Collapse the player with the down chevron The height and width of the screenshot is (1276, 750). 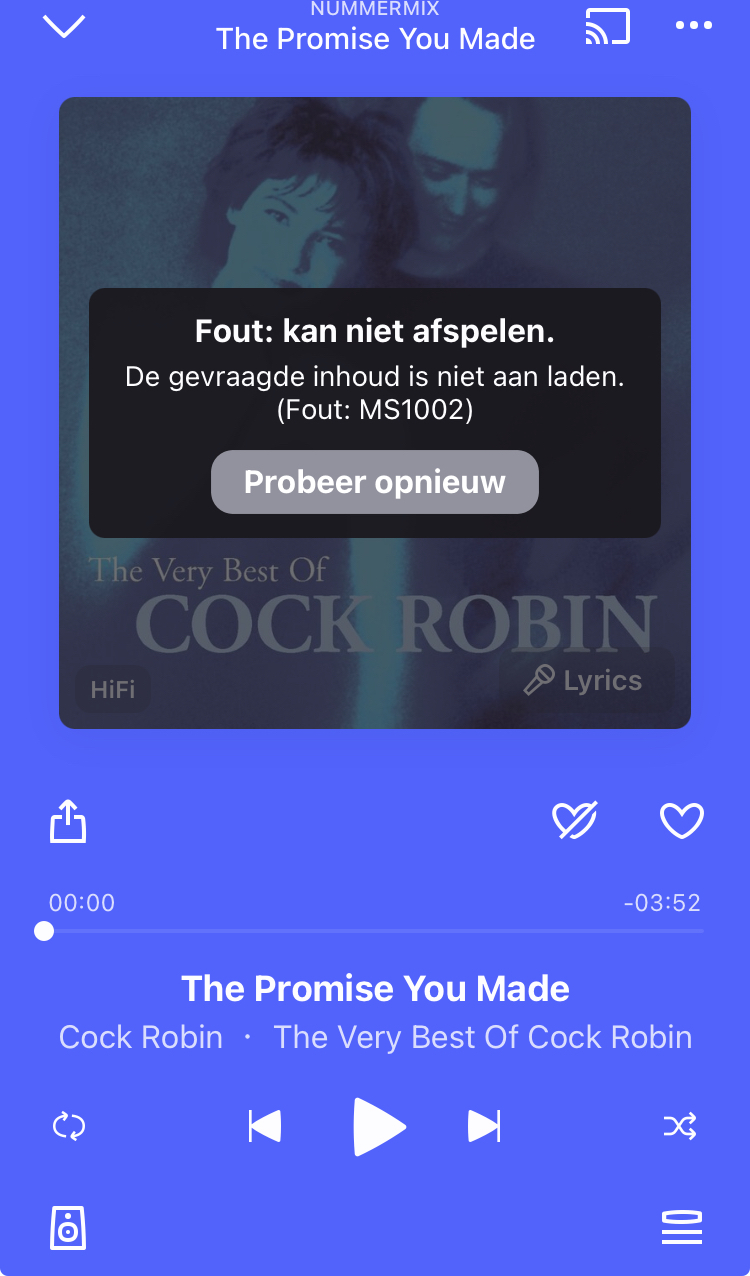tap(64, 27)
